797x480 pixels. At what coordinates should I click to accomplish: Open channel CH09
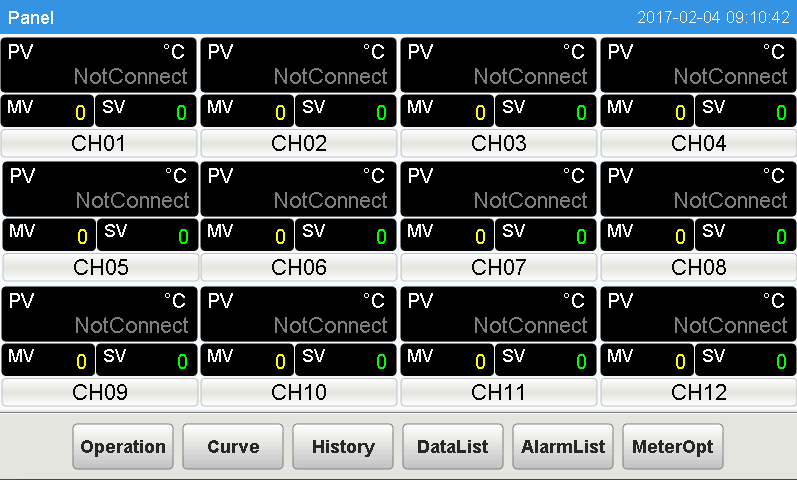(x=100, y=393)
